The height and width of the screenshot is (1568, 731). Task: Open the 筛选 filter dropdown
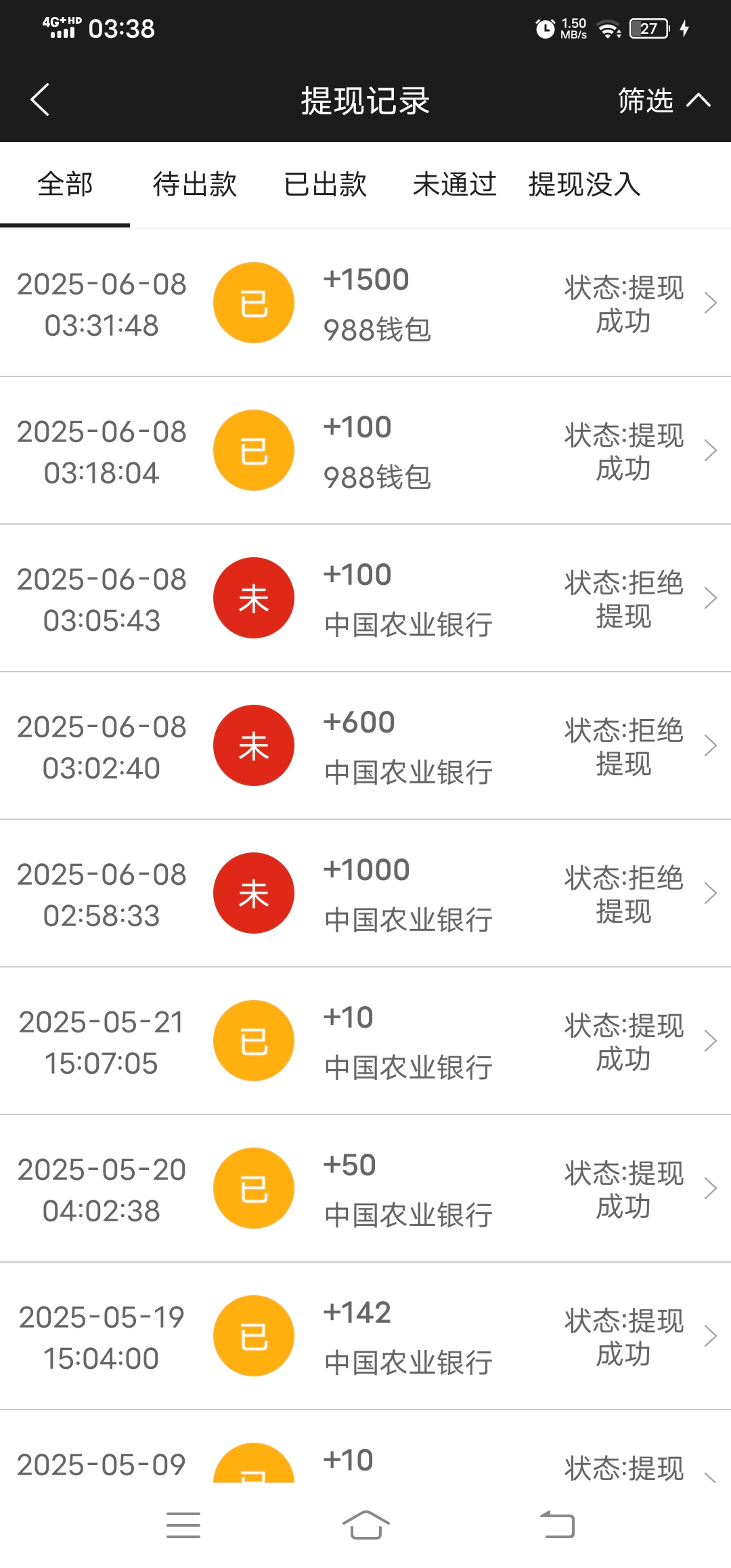(x=663, y=101)
